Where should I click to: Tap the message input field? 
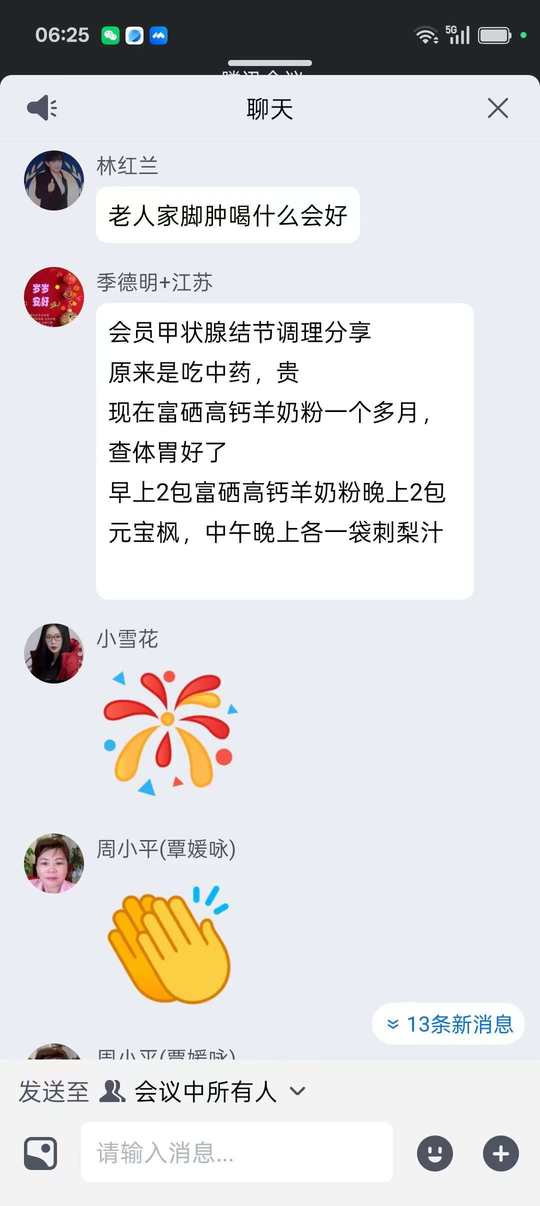click(237, 1152)
